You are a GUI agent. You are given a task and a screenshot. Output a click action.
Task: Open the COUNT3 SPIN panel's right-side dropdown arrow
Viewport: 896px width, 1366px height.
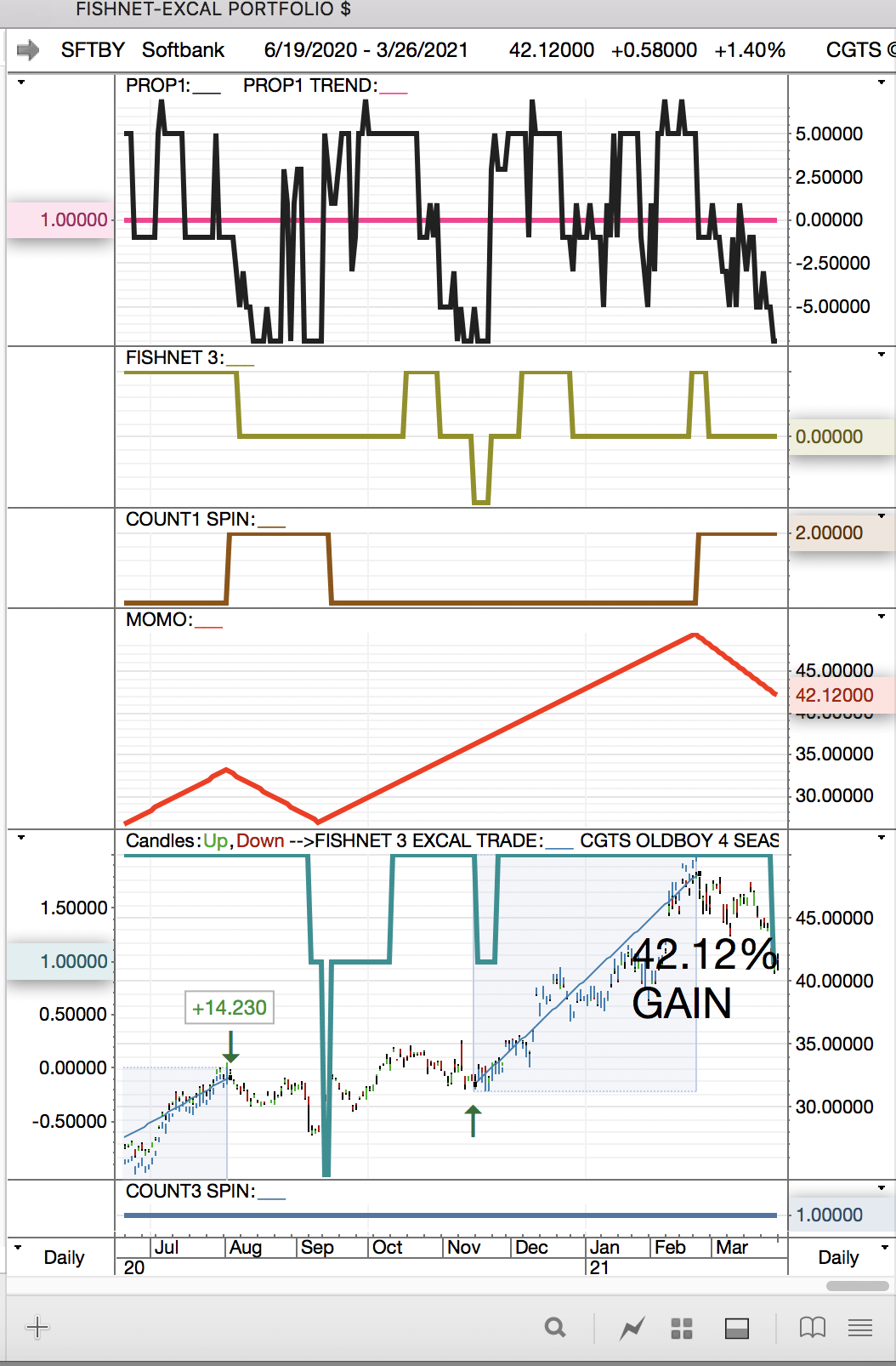pyautogui.click(x=882, y=1188)
